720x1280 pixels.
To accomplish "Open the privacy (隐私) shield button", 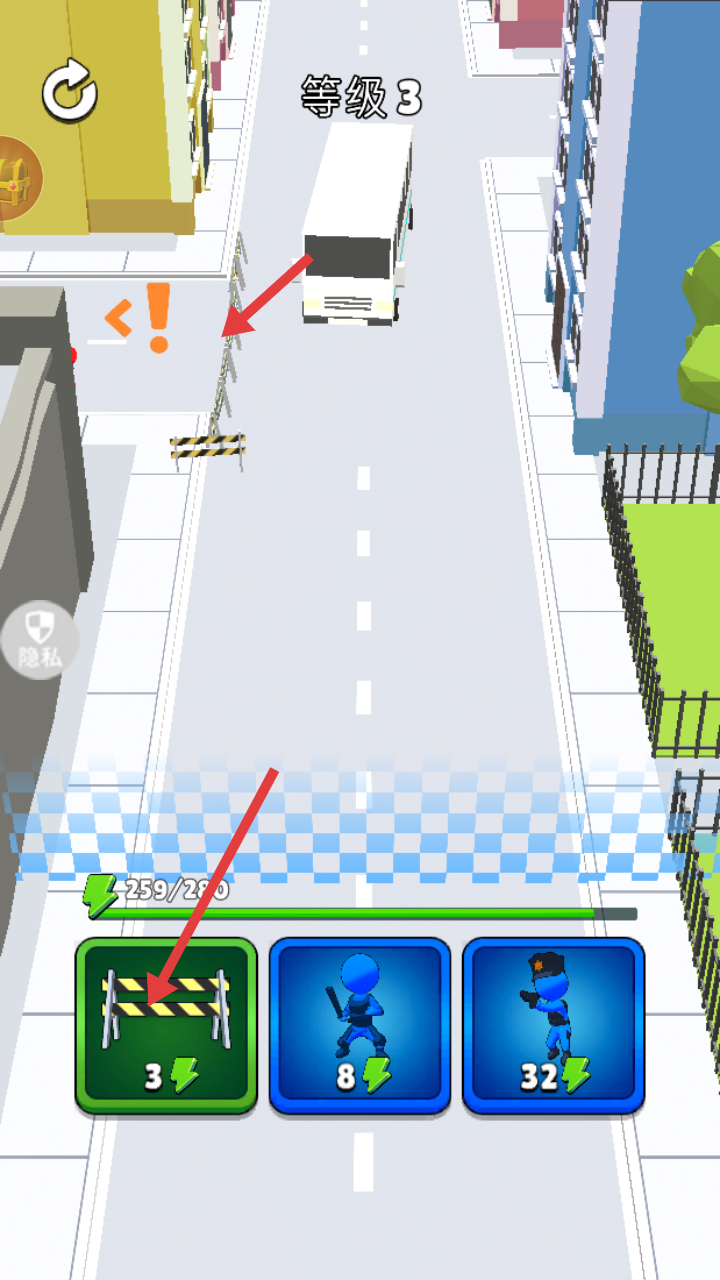I will 38,640.
